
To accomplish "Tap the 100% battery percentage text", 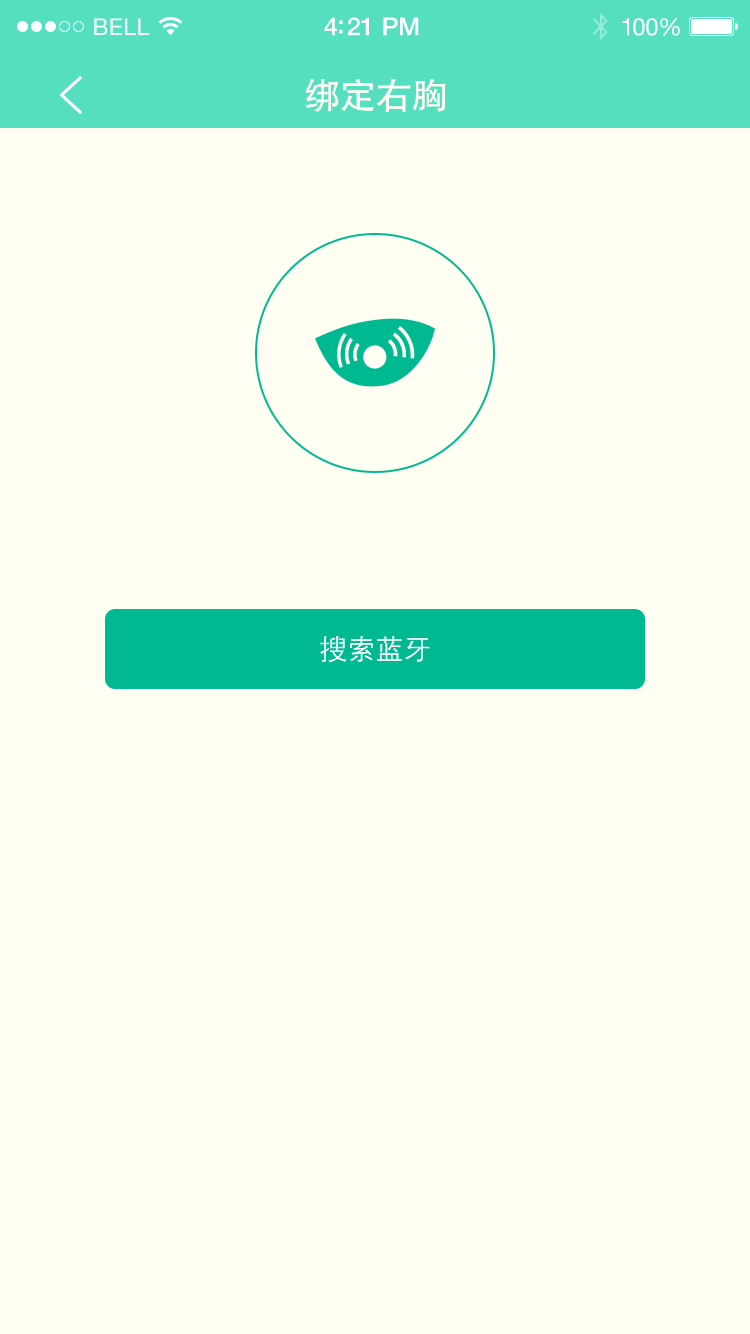I will click(649, 27).
